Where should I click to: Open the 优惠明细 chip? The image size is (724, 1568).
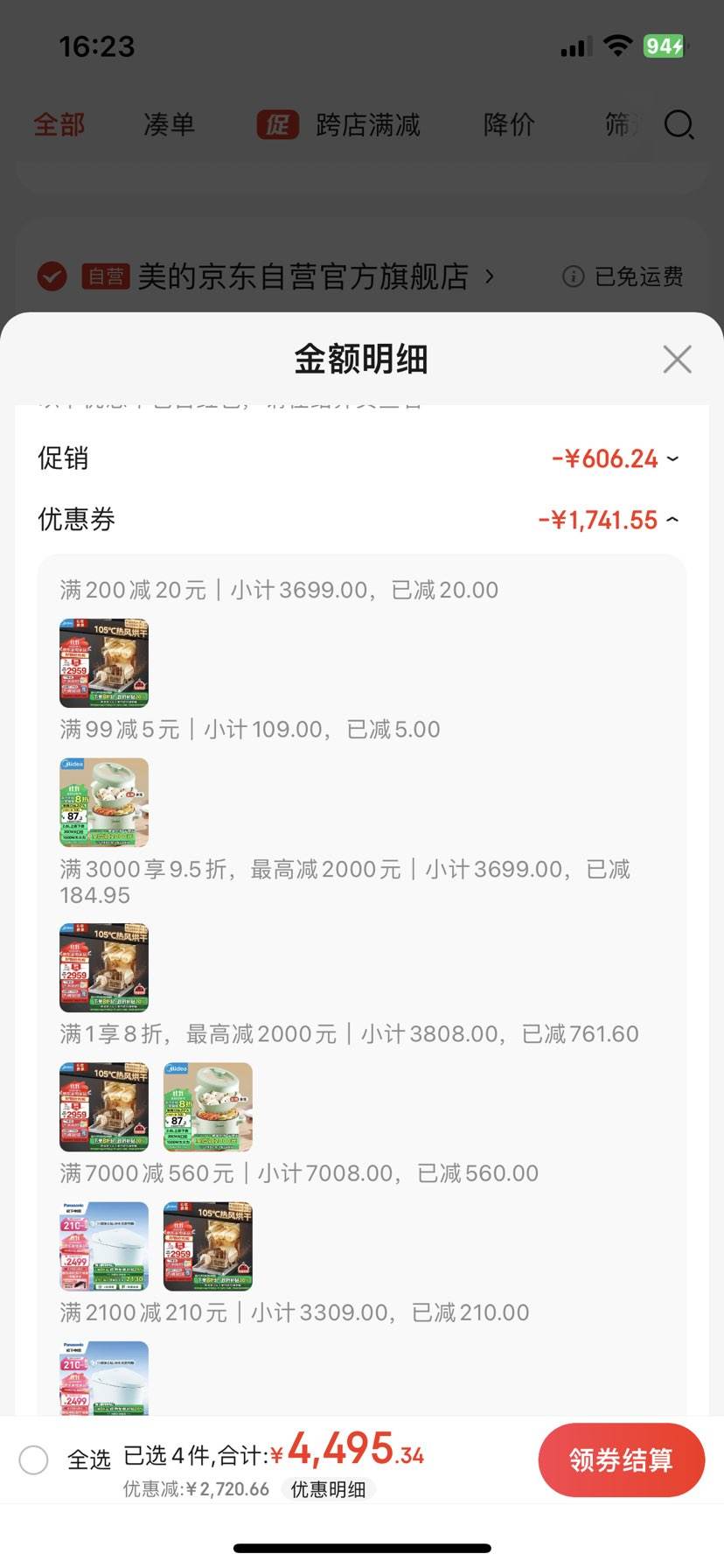point(328,1489)
